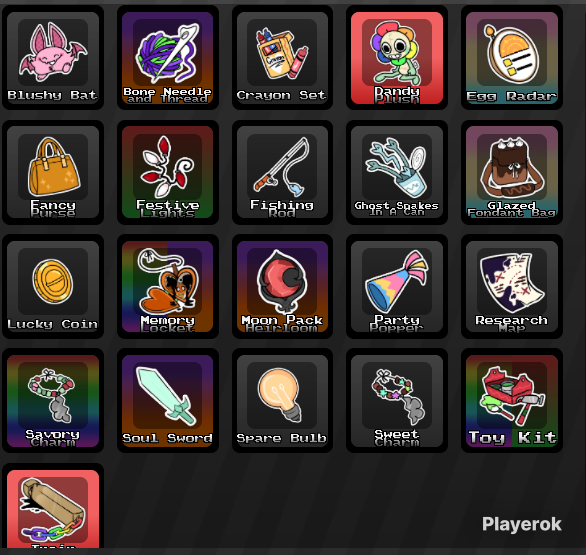Screen dimensions: 586x555
Task: Open Ghost Snakes In A Can
Action: click(397, 172)
